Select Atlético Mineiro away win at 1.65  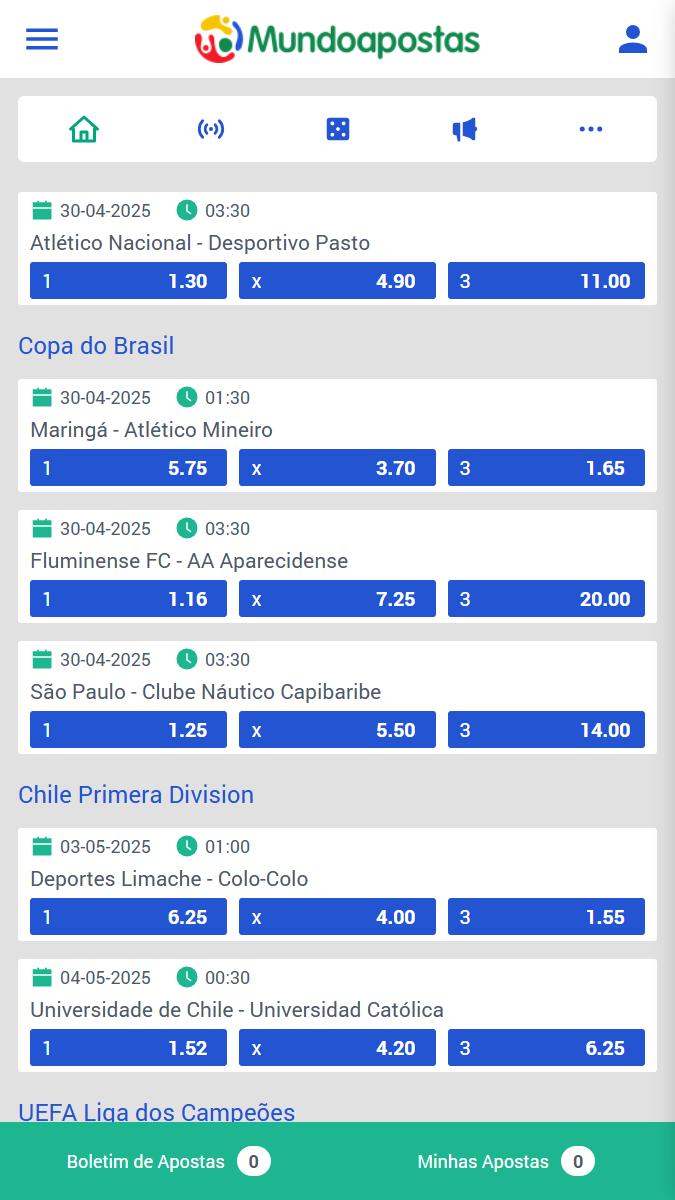click(x=546, y=468)
